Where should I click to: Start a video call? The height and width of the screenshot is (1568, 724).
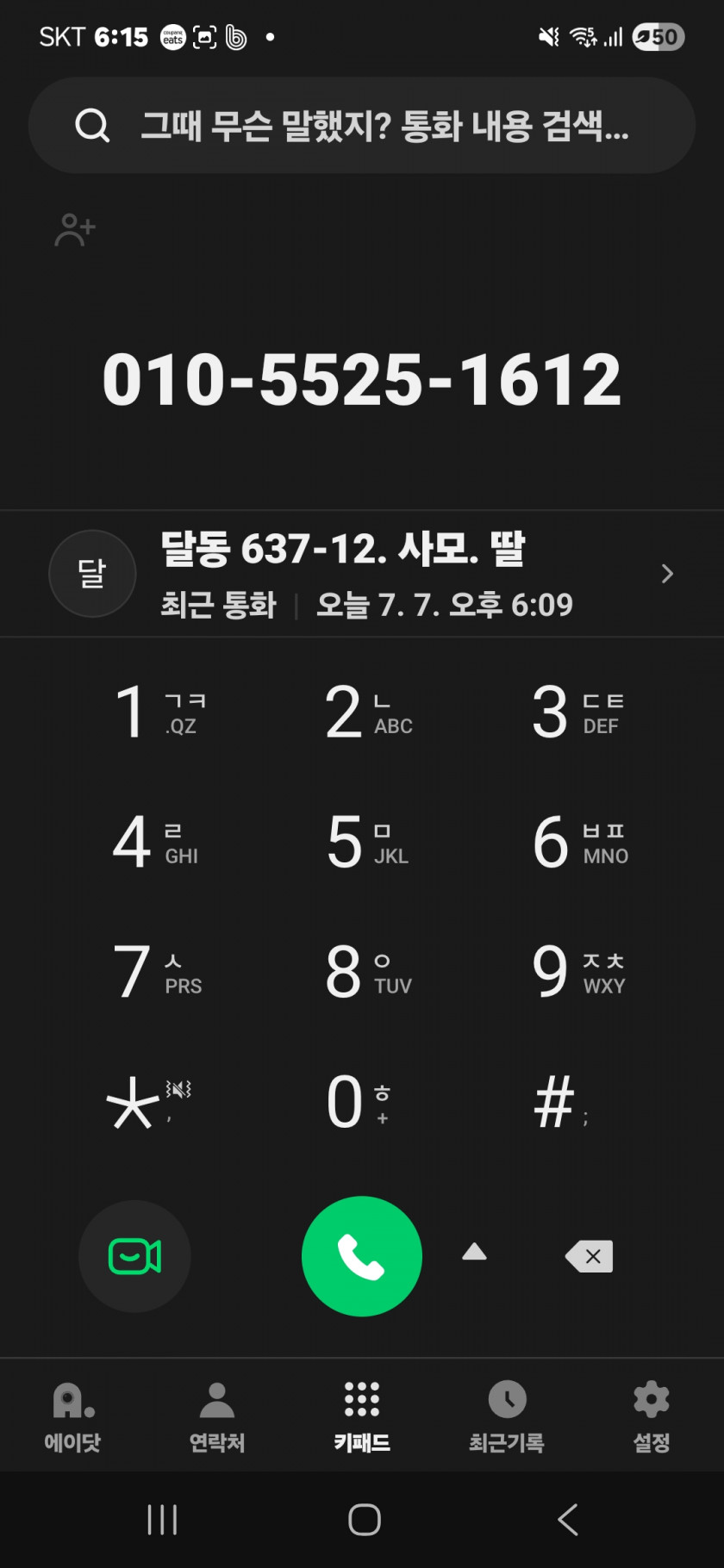tap(134, 1256)
